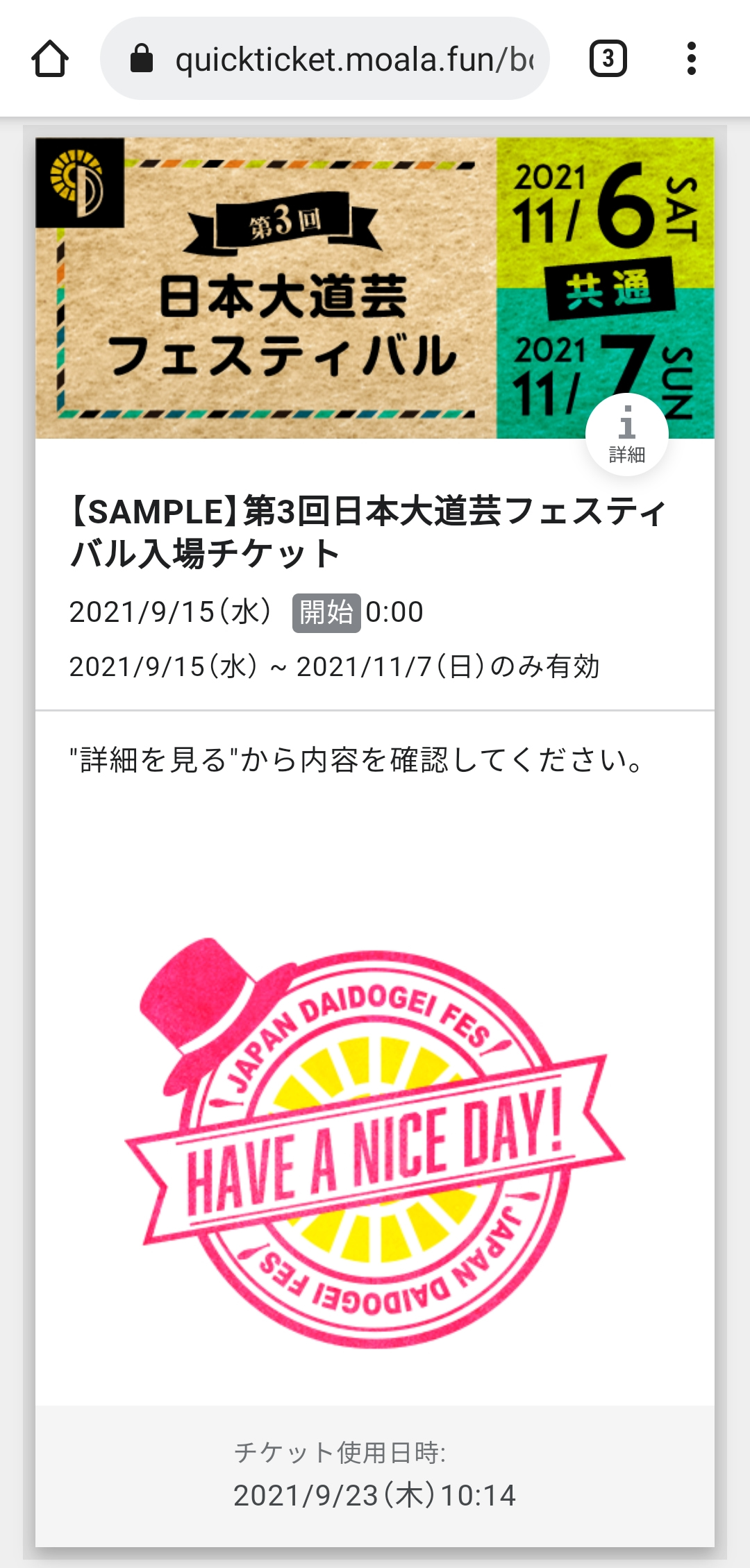Open the 詳細 info button
Screen dimensions: 750x1568
[626, 435]
